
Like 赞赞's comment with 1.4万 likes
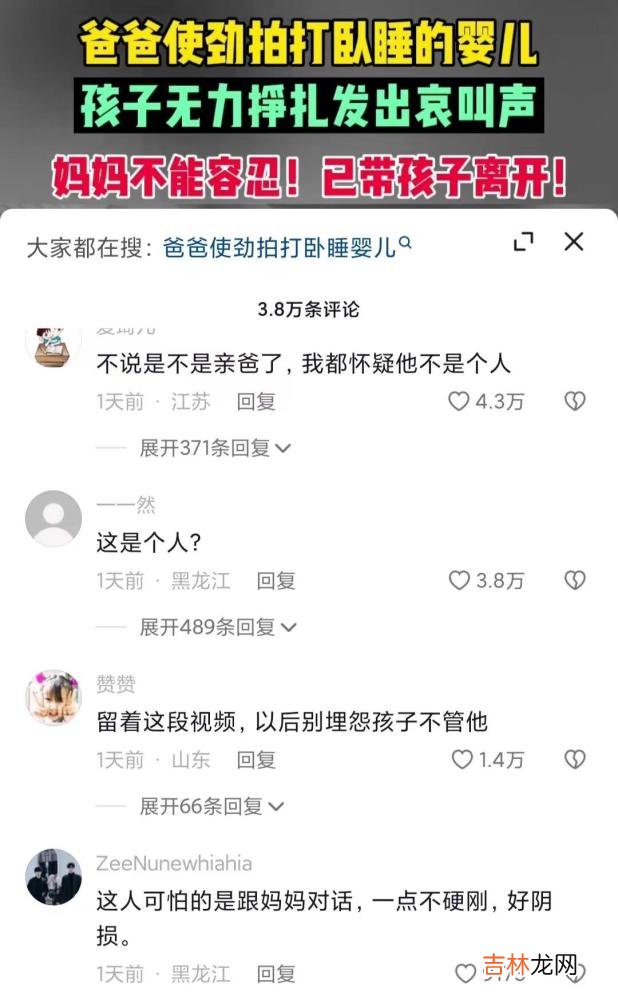coord(461,759)
